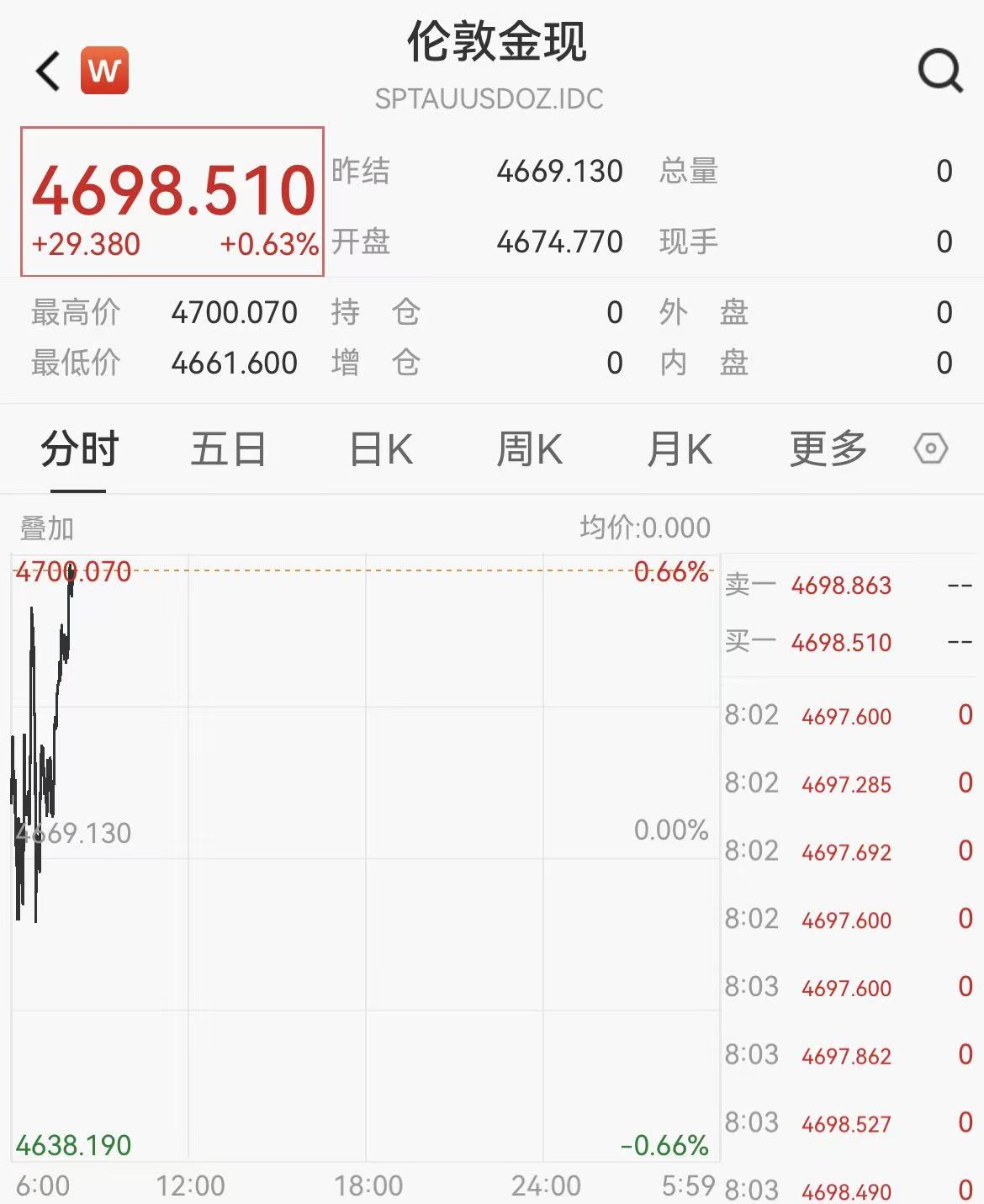Tap the orange W icon
This screenshot has height=1204, width=984.
click(104, 70)
